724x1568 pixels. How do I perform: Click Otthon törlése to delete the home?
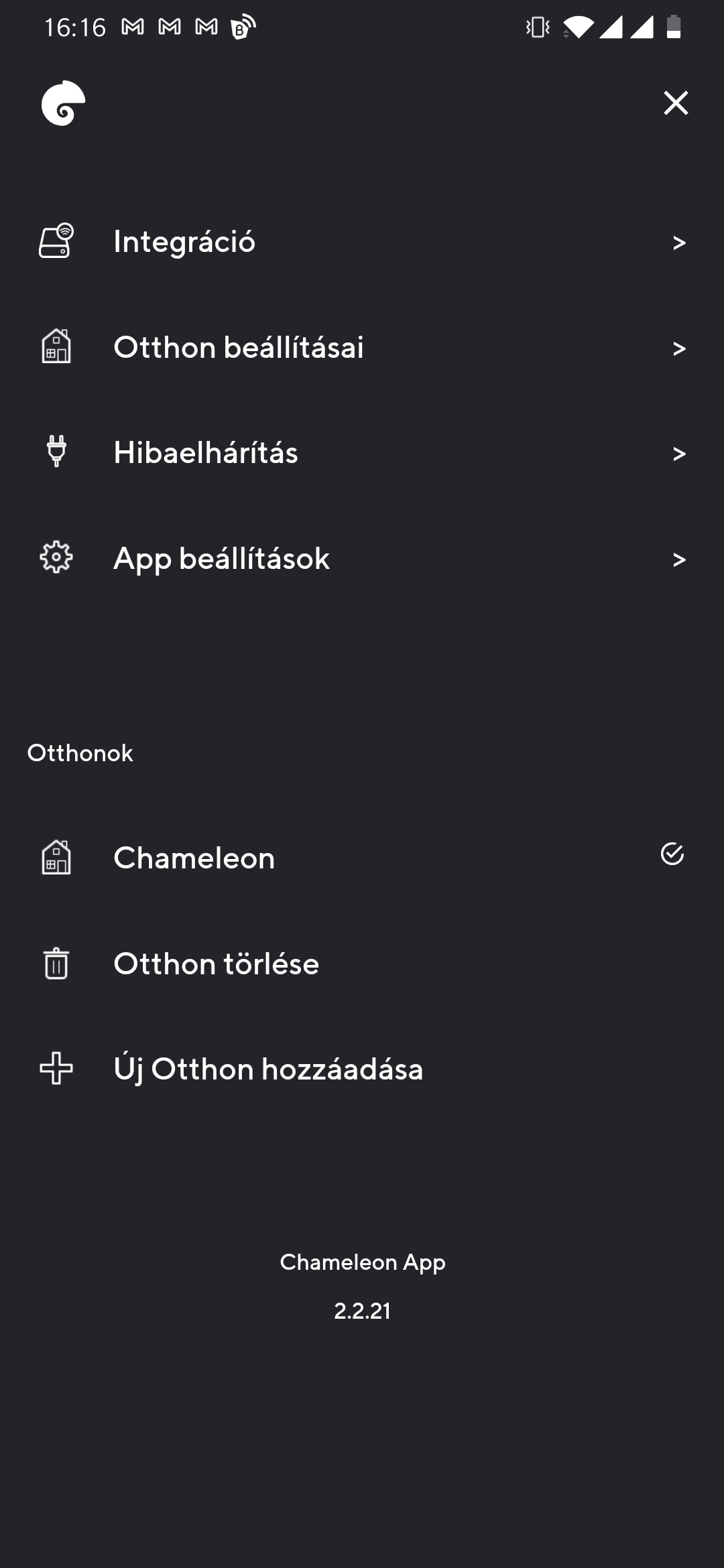point(216,964)
